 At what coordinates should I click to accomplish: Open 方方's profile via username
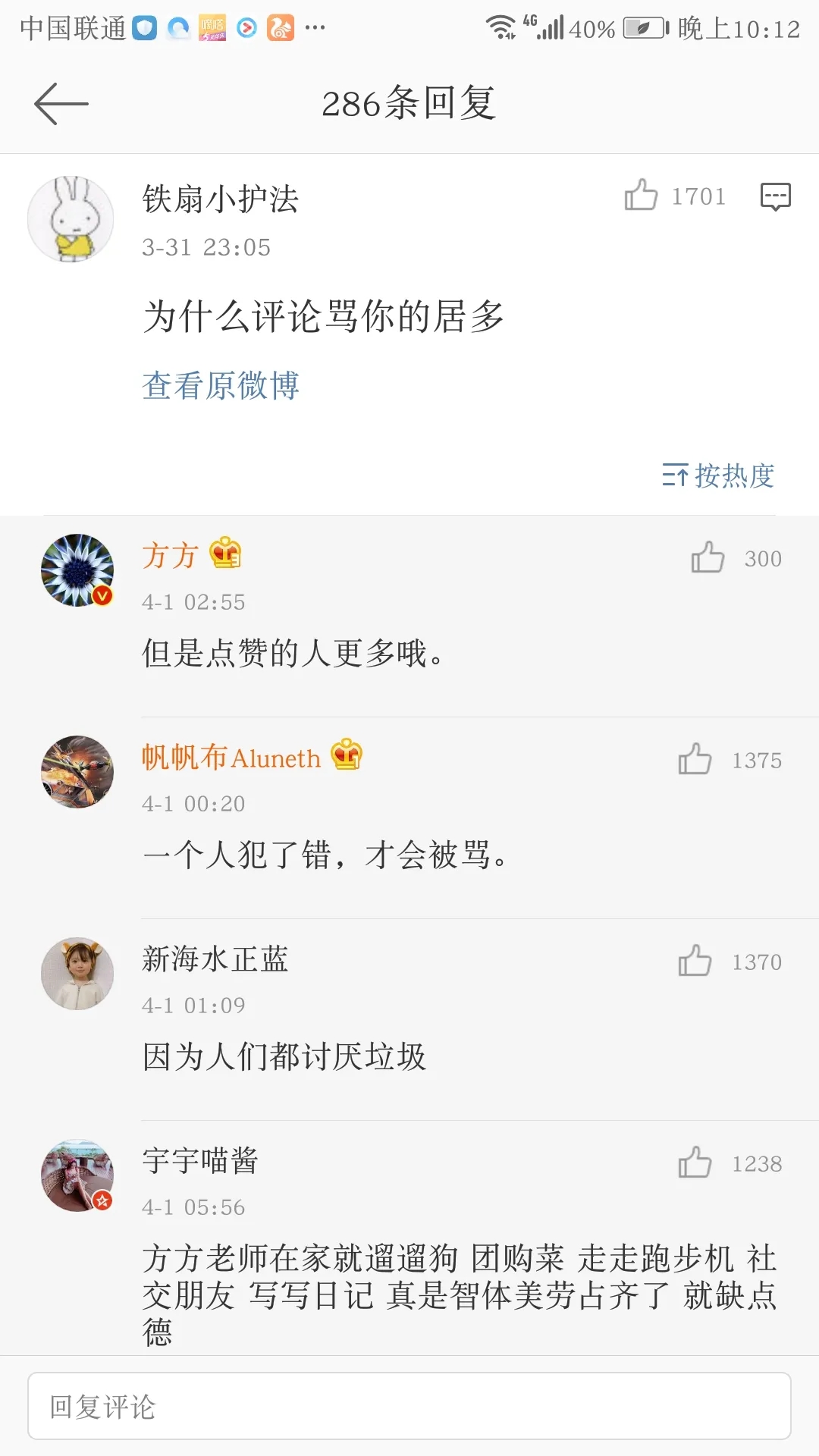coord(171,555)
